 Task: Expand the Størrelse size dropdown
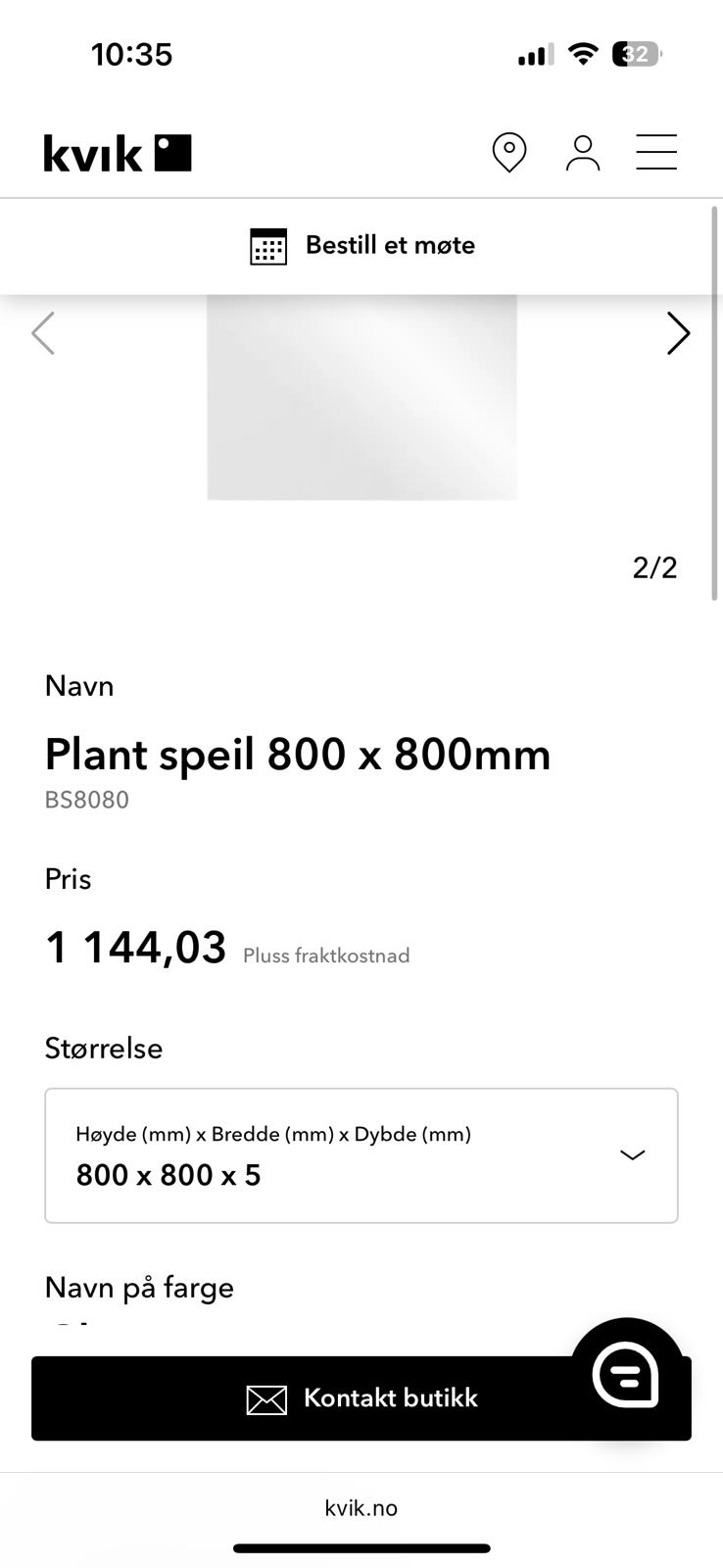[x=361, y=1155]
